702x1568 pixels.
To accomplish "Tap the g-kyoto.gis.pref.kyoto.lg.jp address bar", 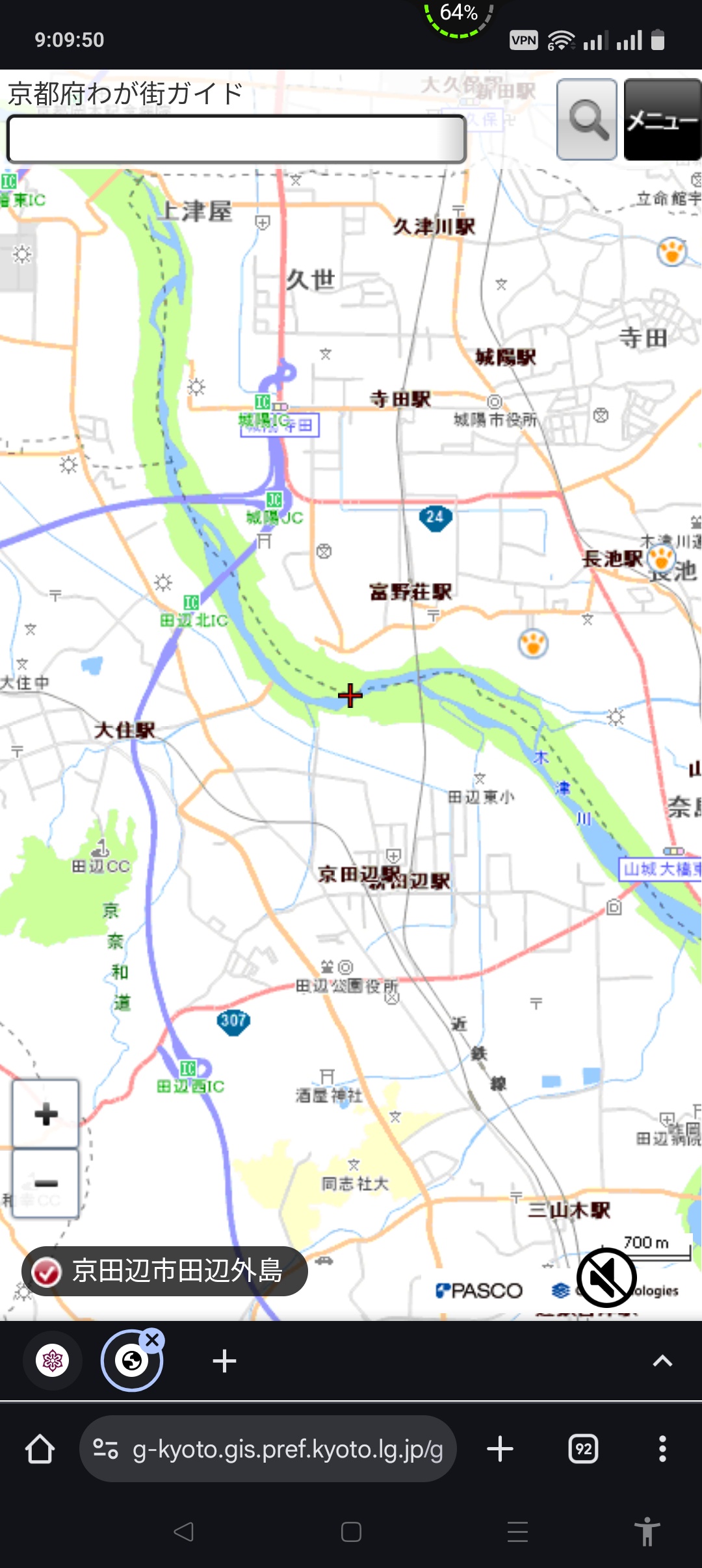I will (268, 1449).
